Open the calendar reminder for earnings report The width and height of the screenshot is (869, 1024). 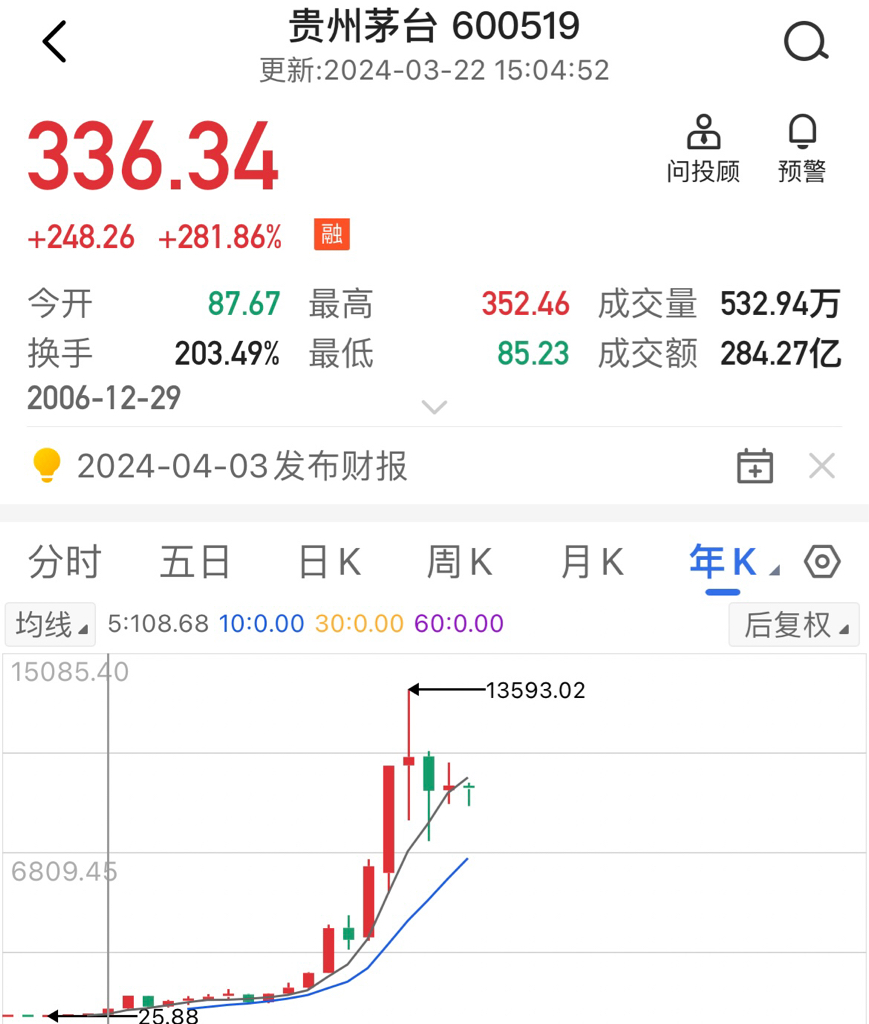(x=757, y=466)
